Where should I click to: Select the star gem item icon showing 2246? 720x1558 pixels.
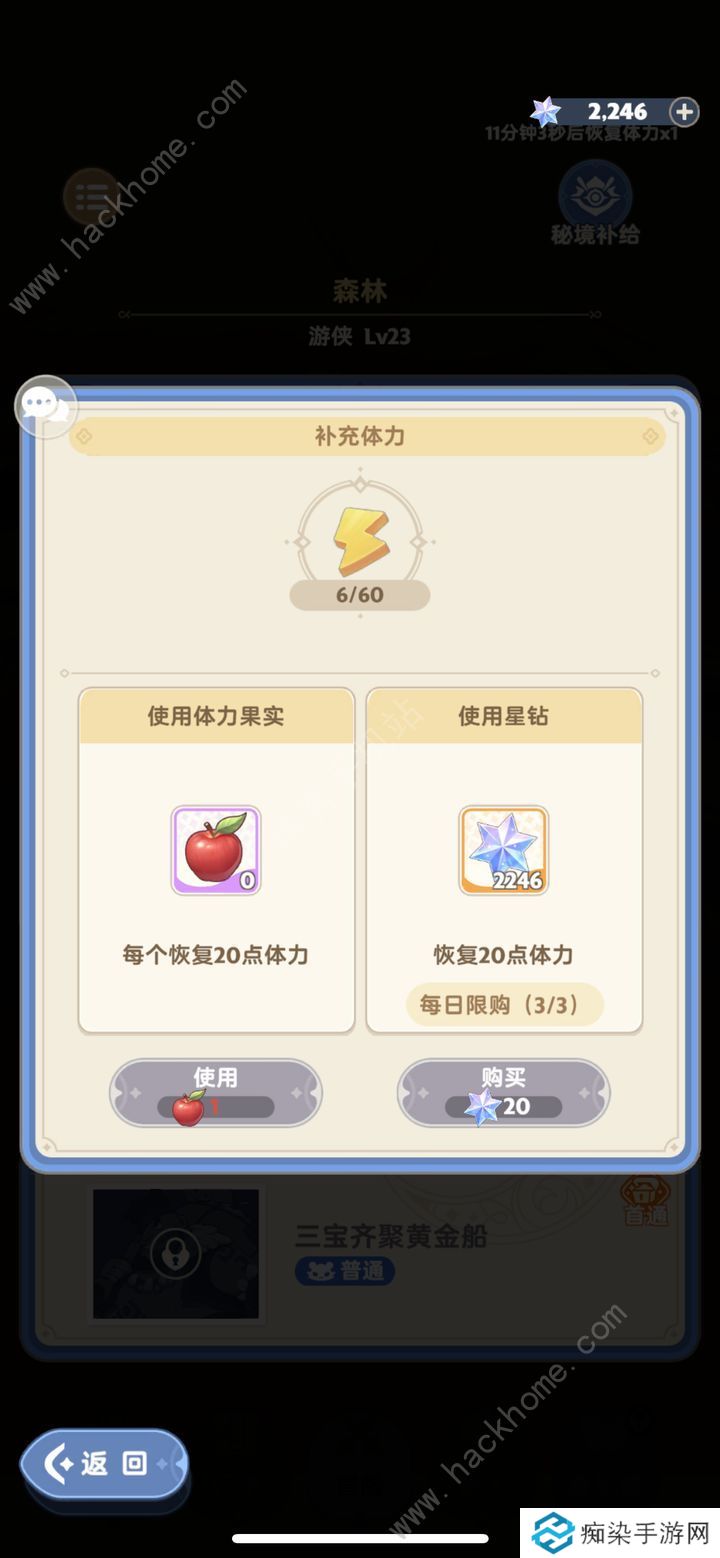click(x=503, y=850)
